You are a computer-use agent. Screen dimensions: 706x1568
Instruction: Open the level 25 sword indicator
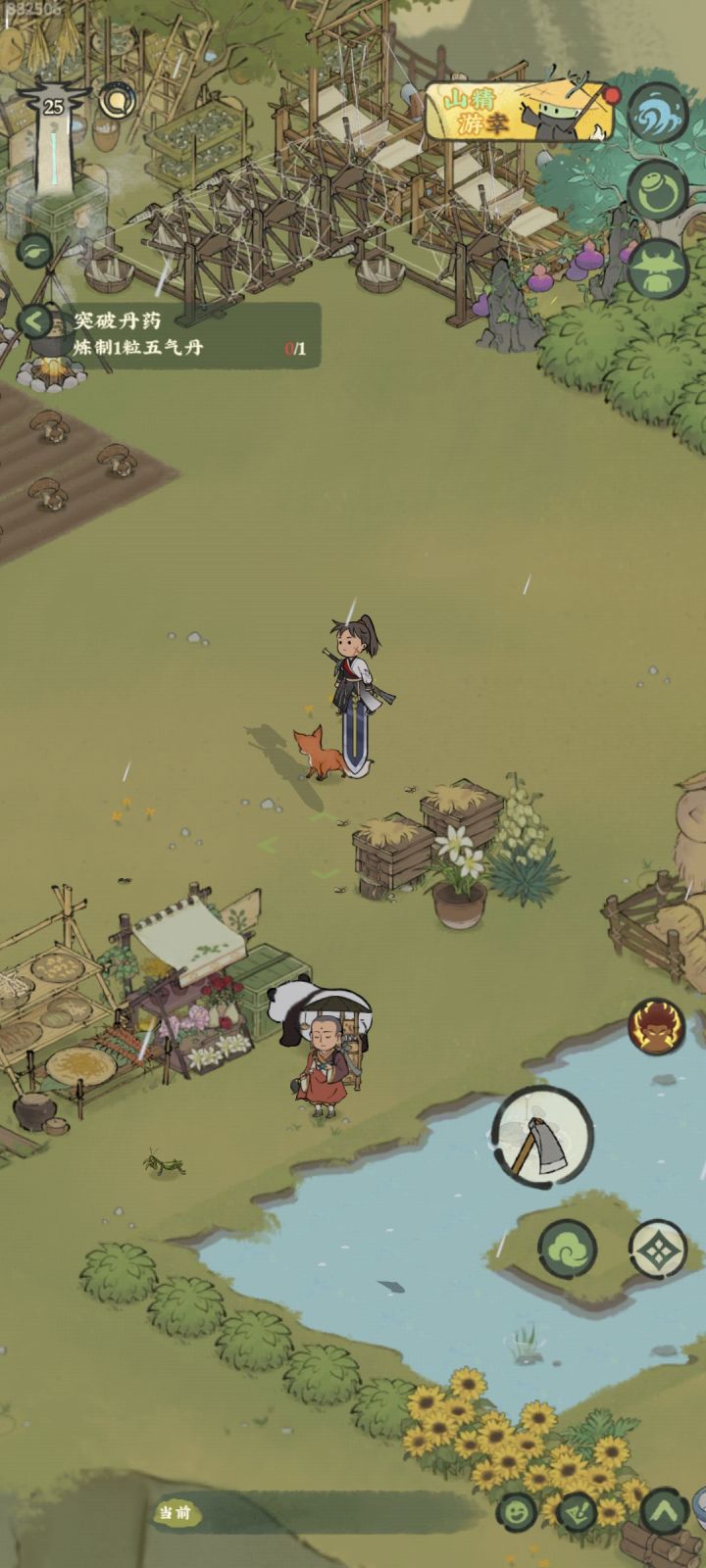[x=53, y=137]
